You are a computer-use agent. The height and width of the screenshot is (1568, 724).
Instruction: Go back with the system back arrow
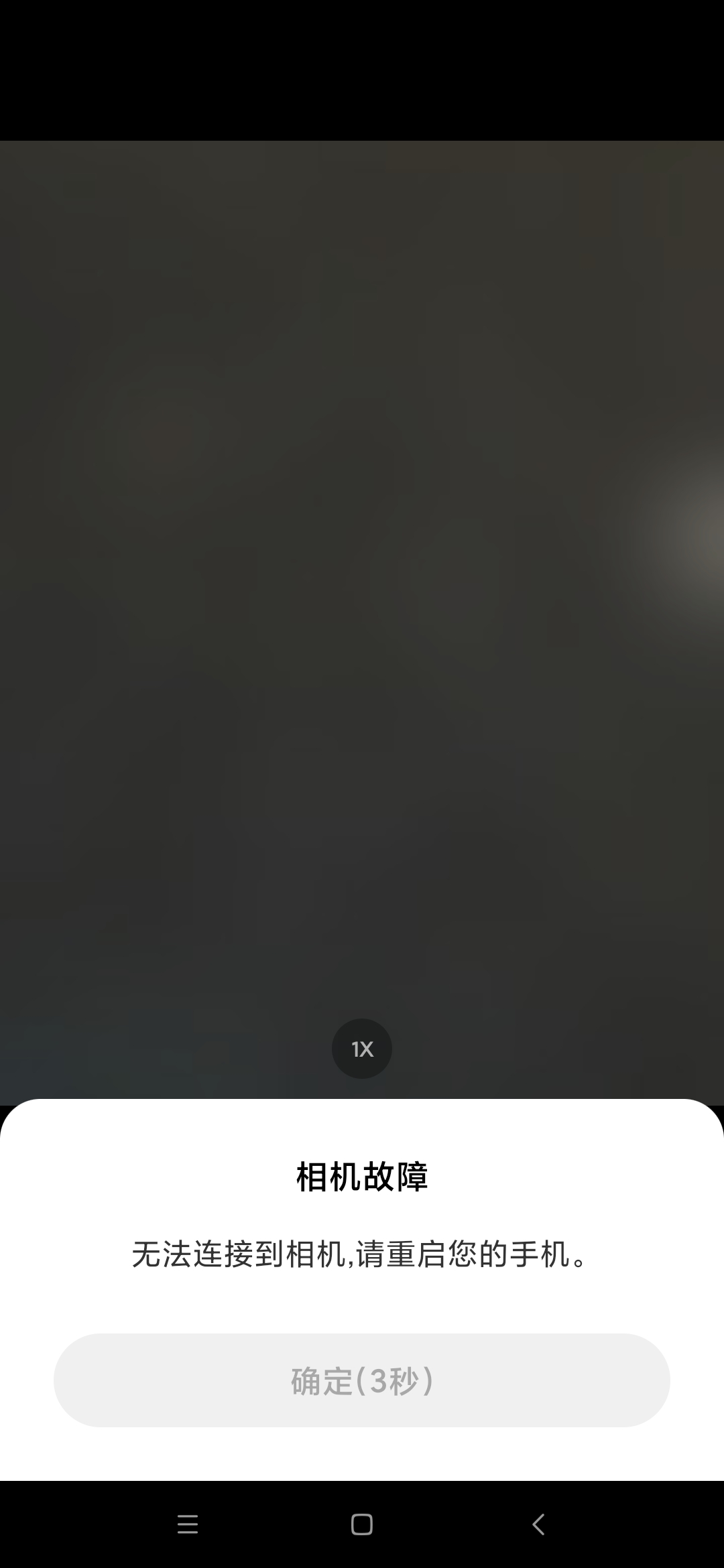tap(538, 1524)
